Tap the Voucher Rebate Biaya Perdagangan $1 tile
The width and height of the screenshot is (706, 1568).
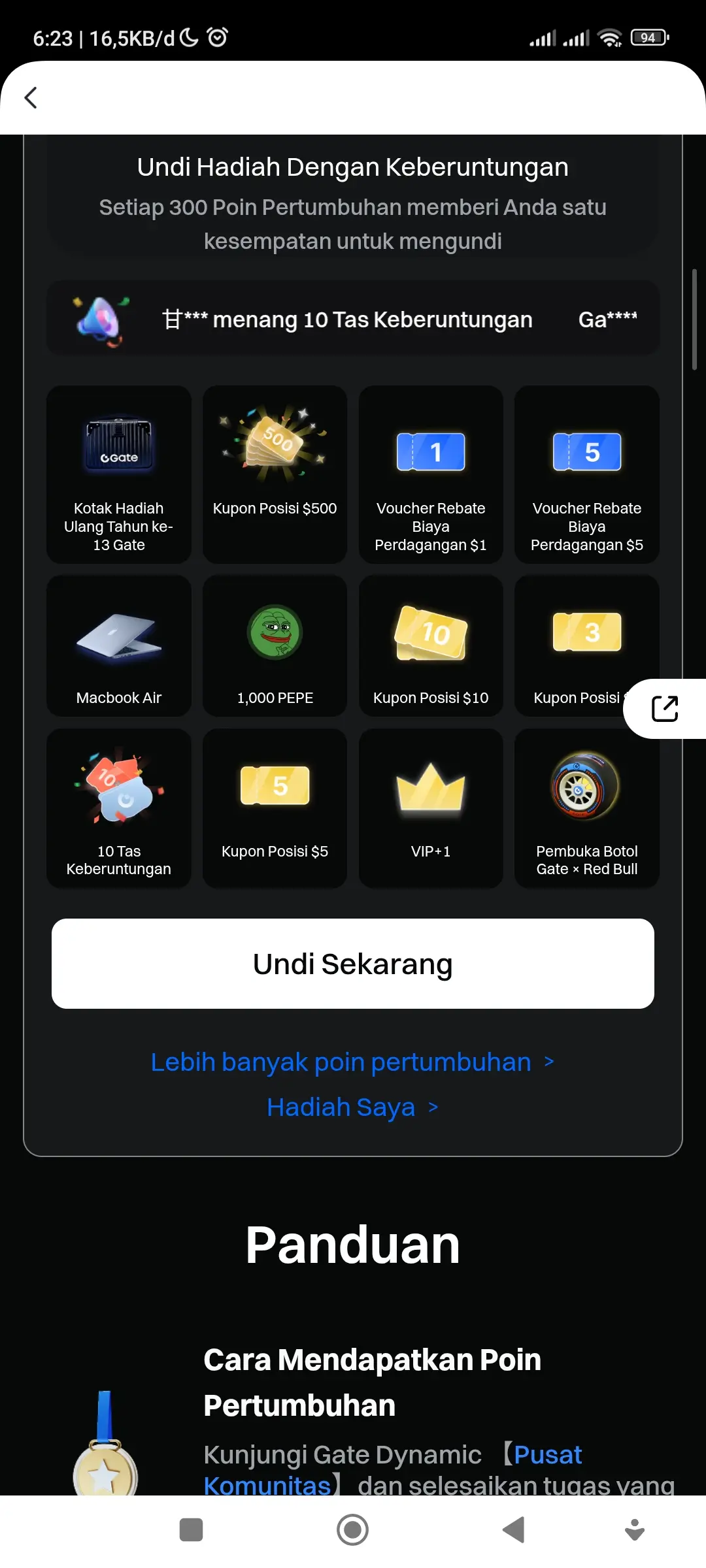431,475
